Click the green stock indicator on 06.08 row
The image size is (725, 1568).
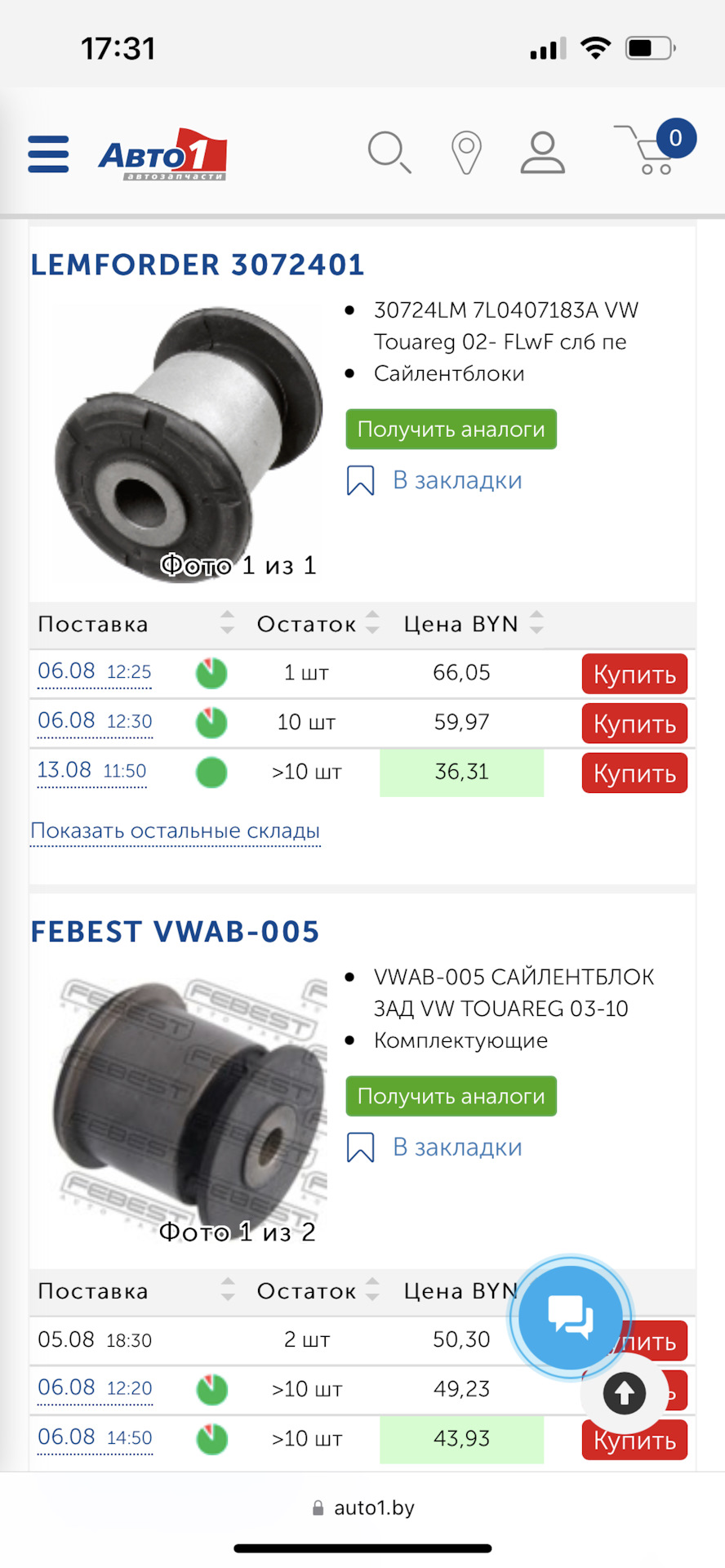pyautogui.click(x=211, y=672)
